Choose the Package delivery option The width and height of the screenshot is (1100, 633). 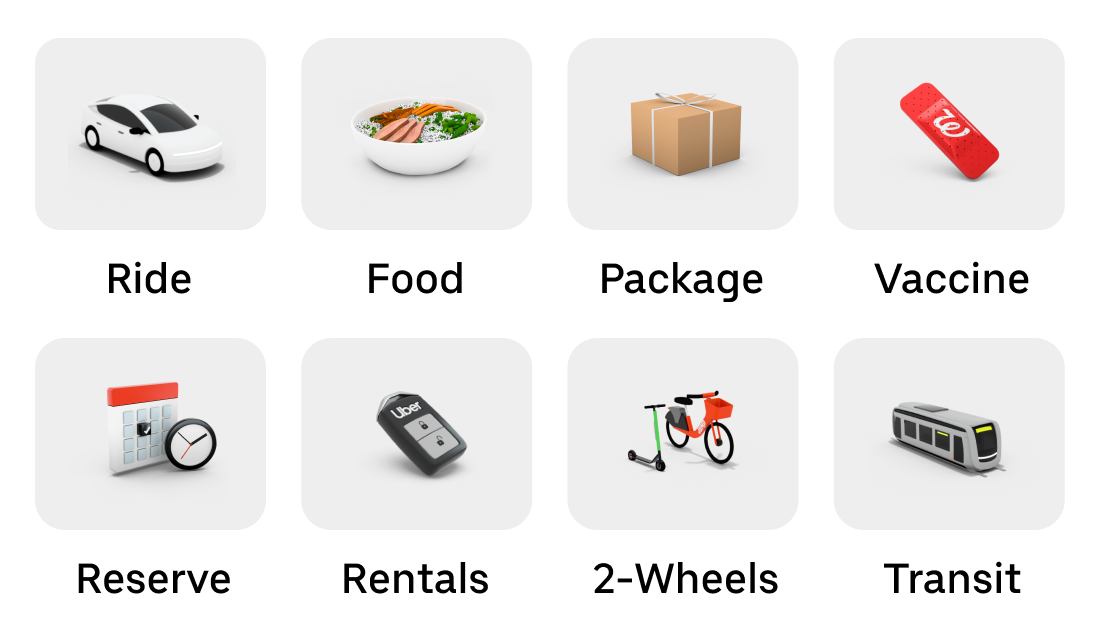coord(683,134)
